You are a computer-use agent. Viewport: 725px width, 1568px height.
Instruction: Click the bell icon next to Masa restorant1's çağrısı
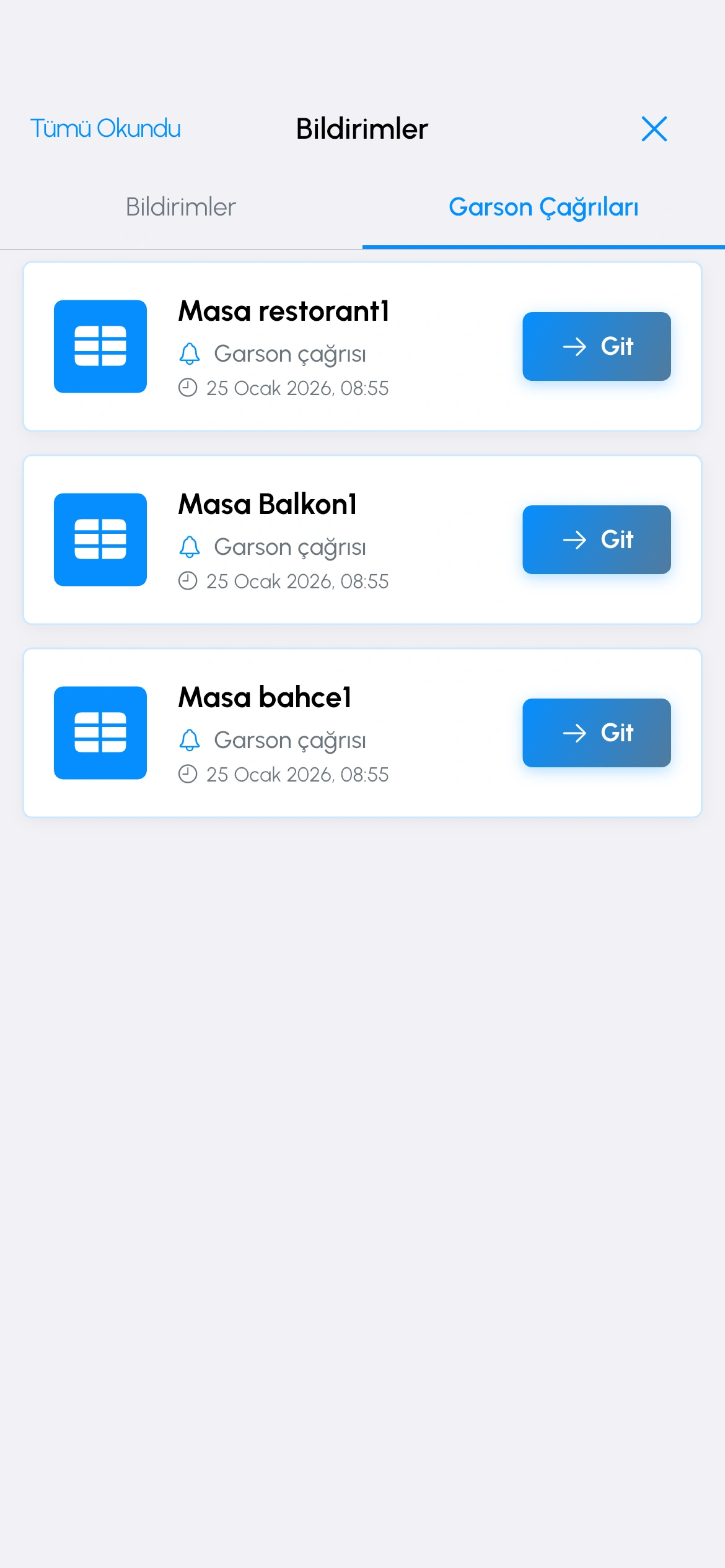click(190, 354)
